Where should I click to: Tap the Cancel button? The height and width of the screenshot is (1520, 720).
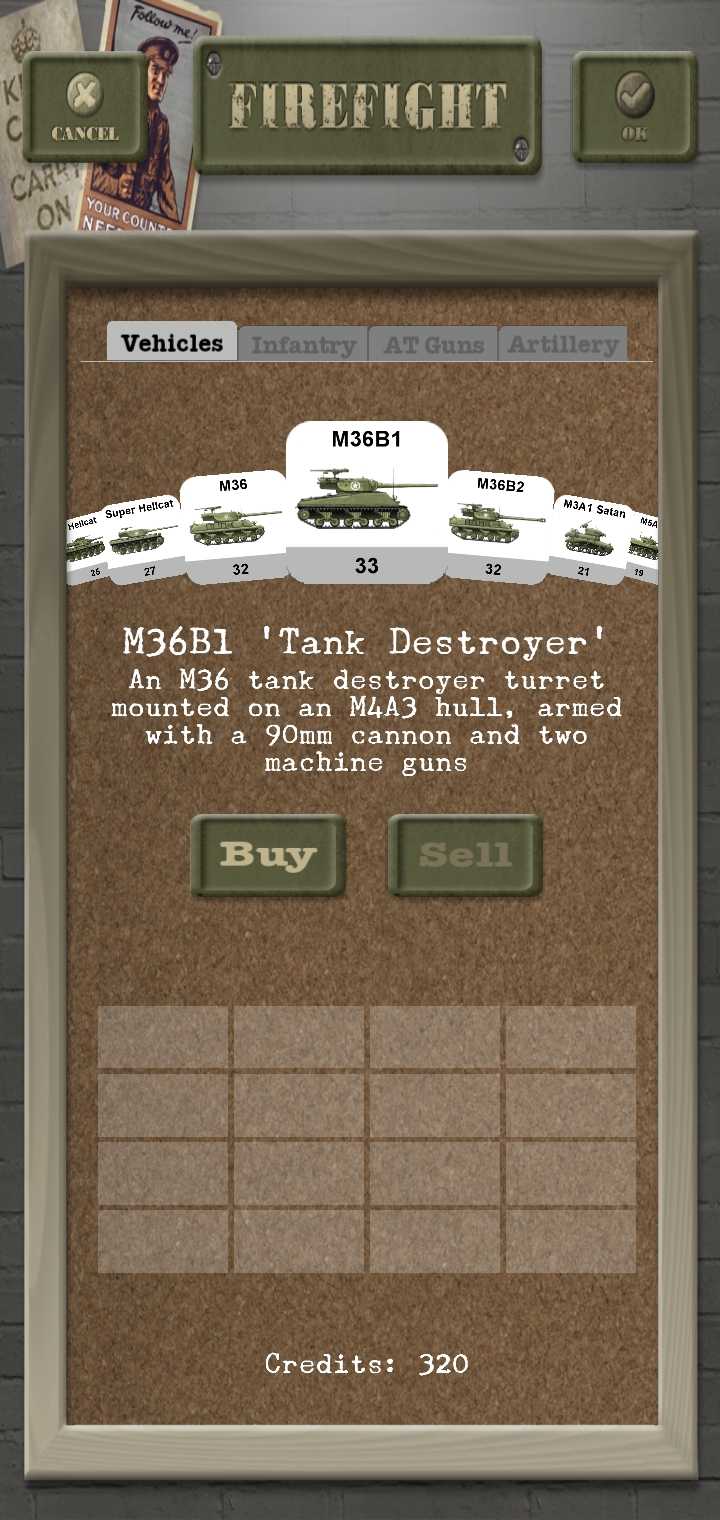(85, 107)
